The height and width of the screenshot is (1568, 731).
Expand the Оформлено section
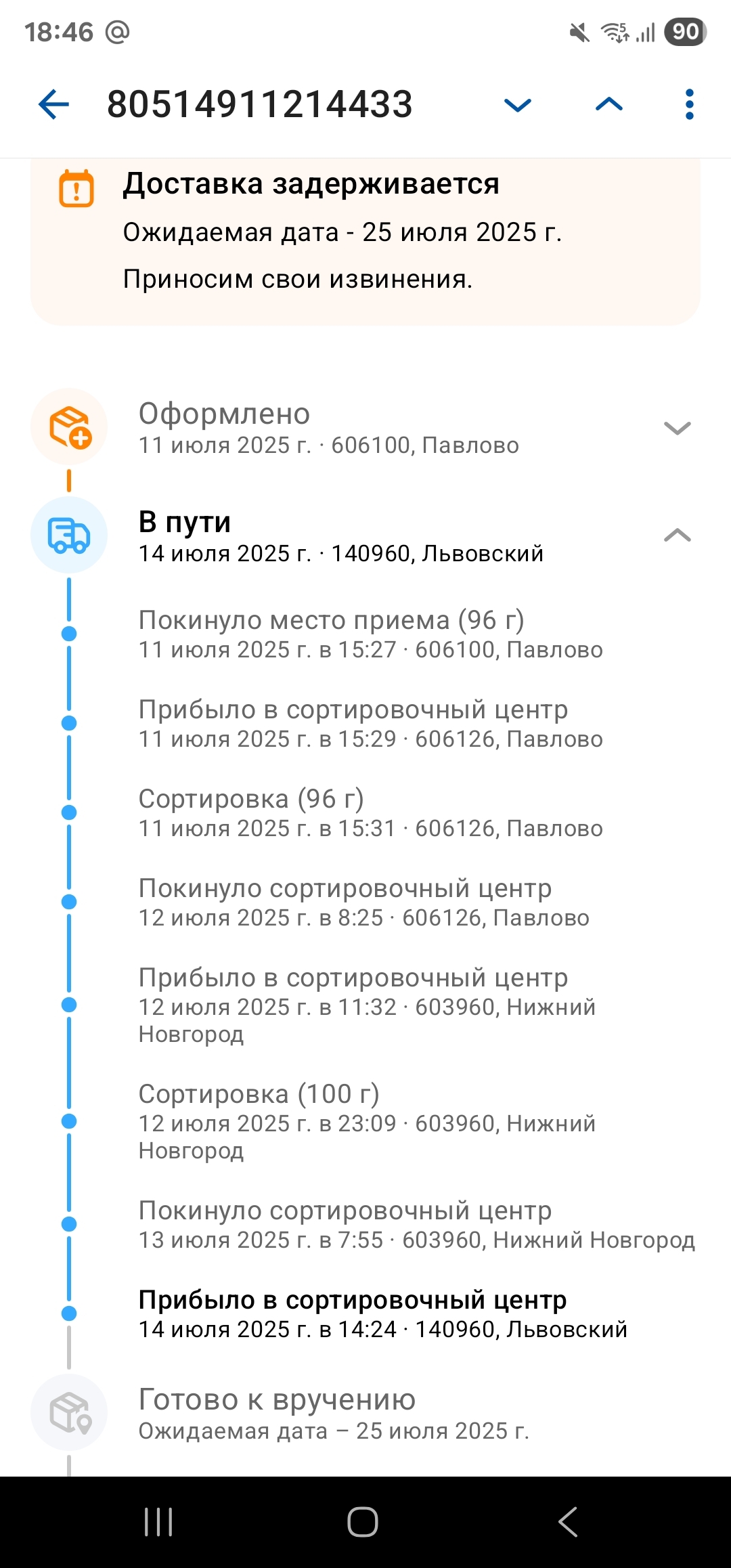pos(677,428)
